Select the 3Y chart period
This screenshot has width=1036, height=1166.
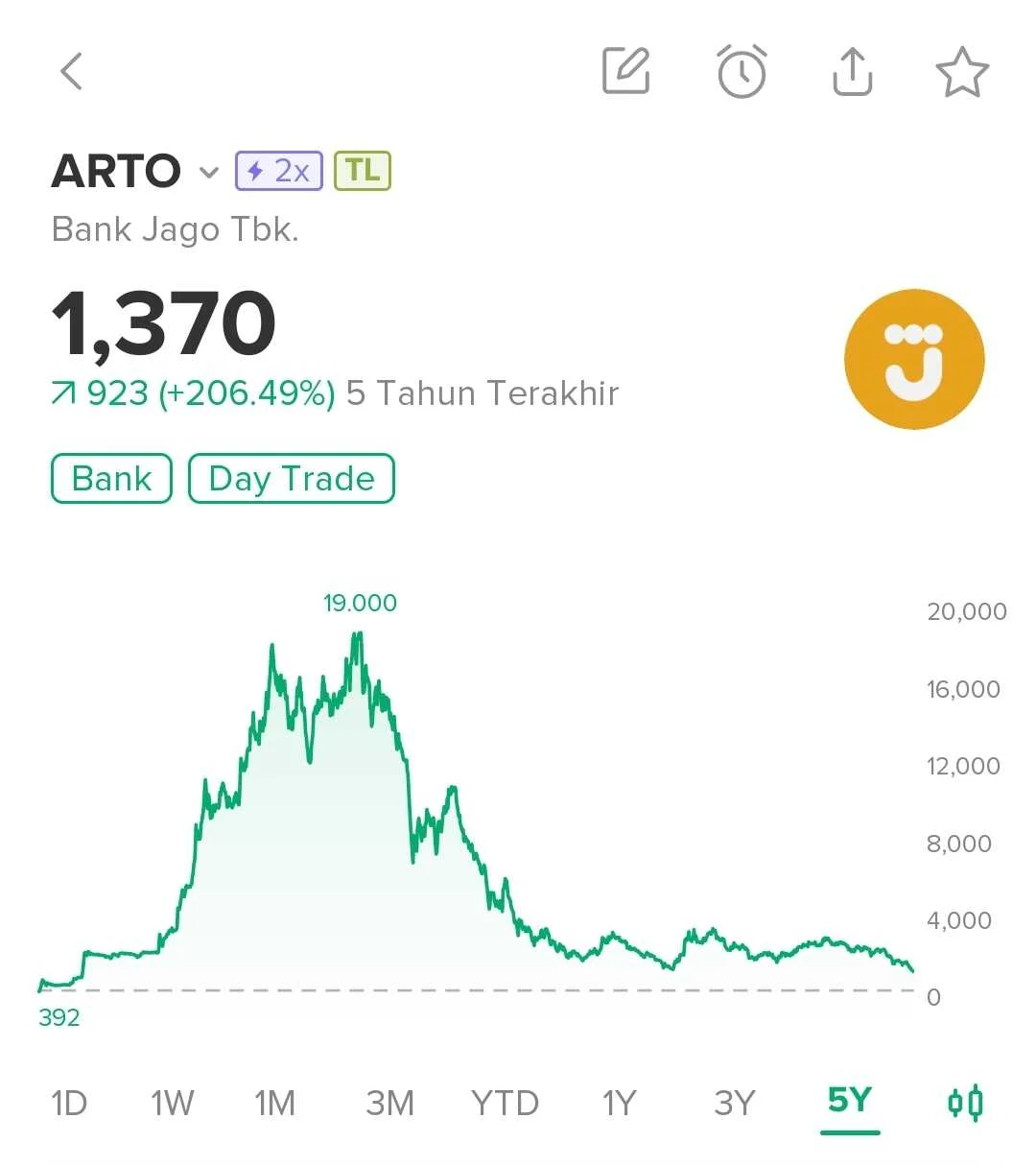tap(734, 1103)
